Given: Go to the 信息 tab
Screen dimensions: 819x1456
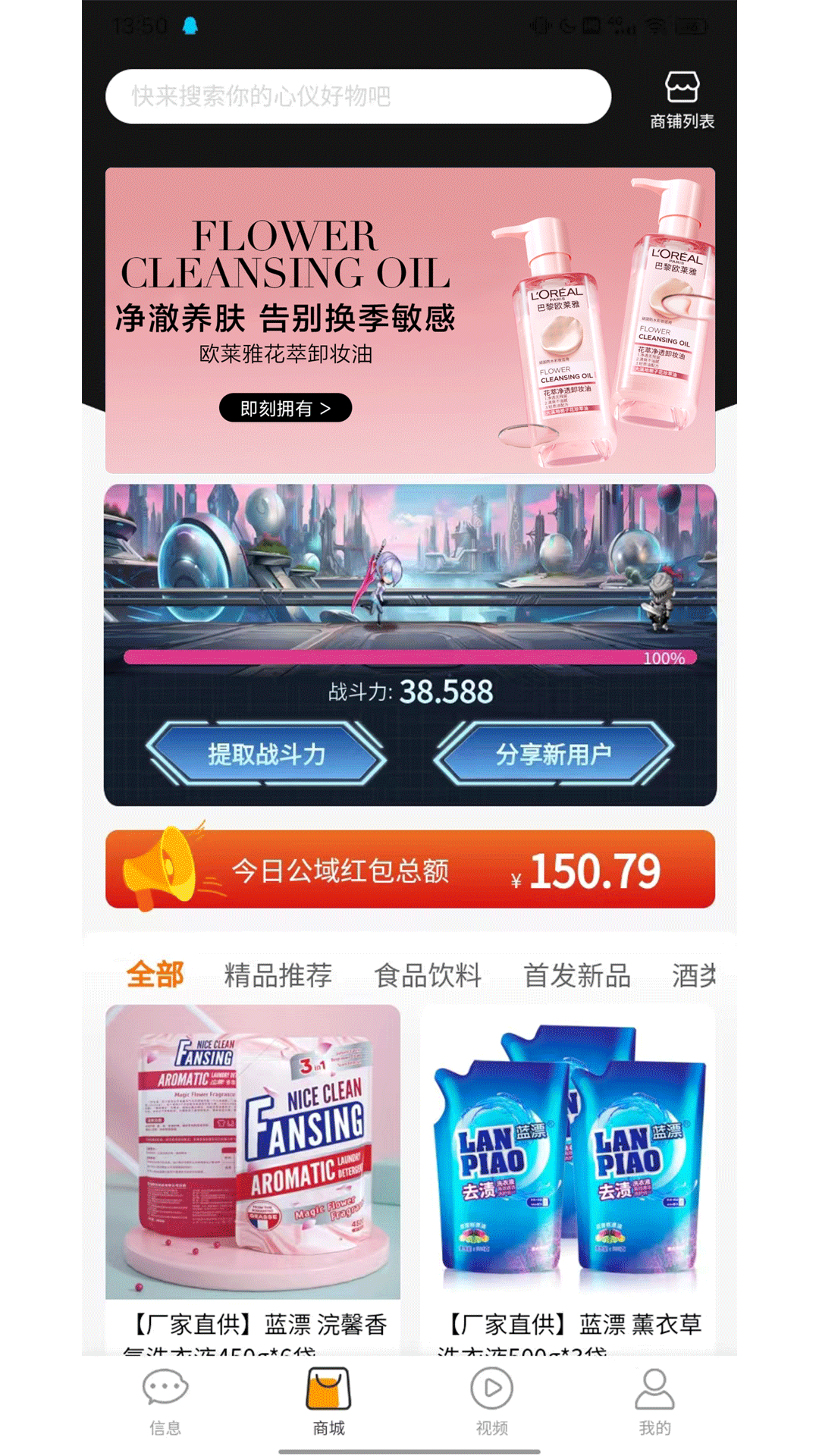Looking at the screenshot, I should 165,1401.
